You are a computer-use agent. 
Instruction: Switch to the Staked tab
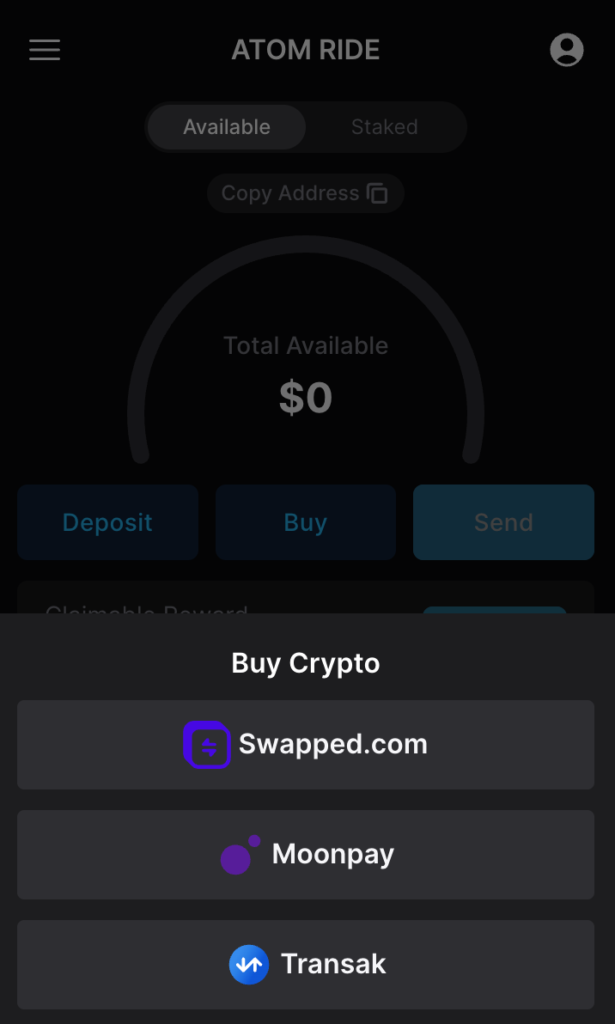(x=384, y=127)
